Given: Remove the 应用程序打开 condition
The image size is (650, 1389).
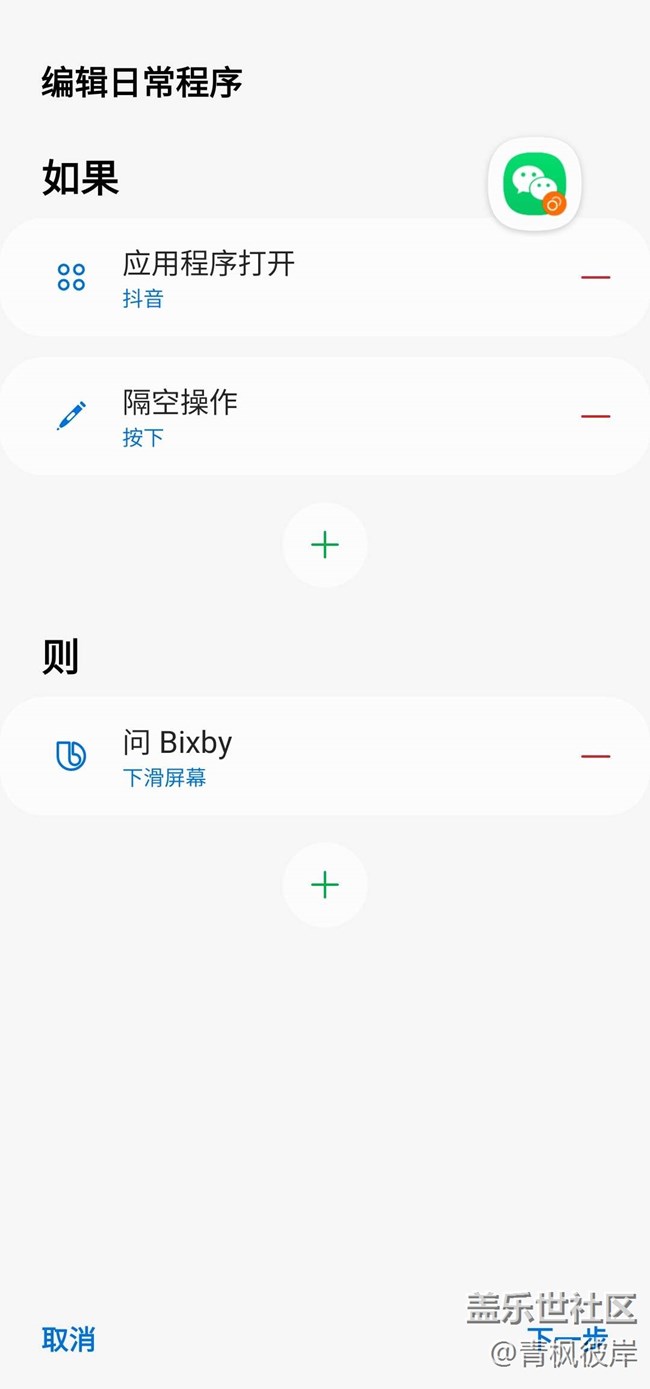Looking at the screenshot, I should pyautogui.click(x=595, y=277).
